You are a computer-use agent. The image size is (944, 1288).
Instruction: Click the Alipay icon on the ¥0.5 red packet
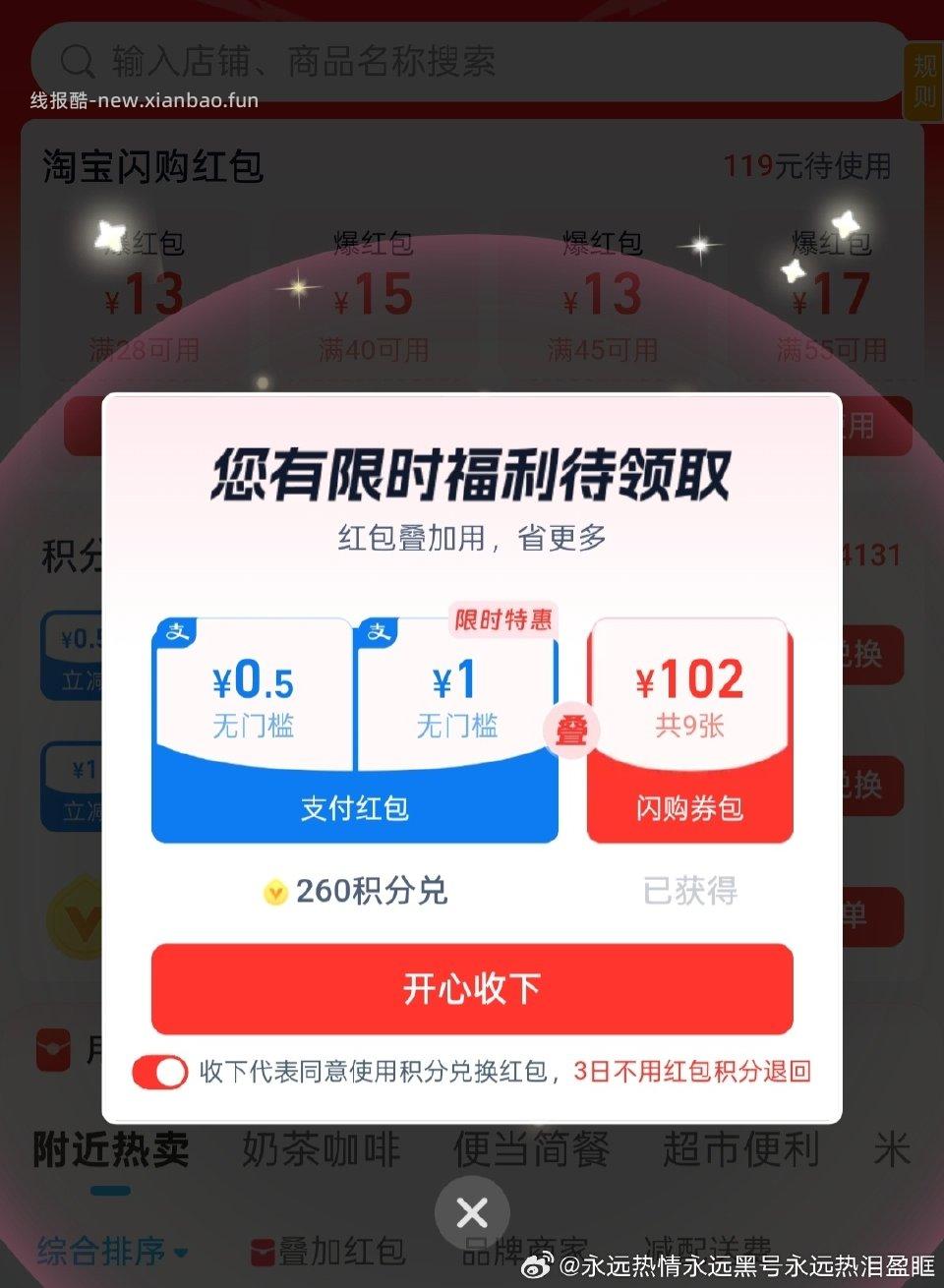coord(177,630)
